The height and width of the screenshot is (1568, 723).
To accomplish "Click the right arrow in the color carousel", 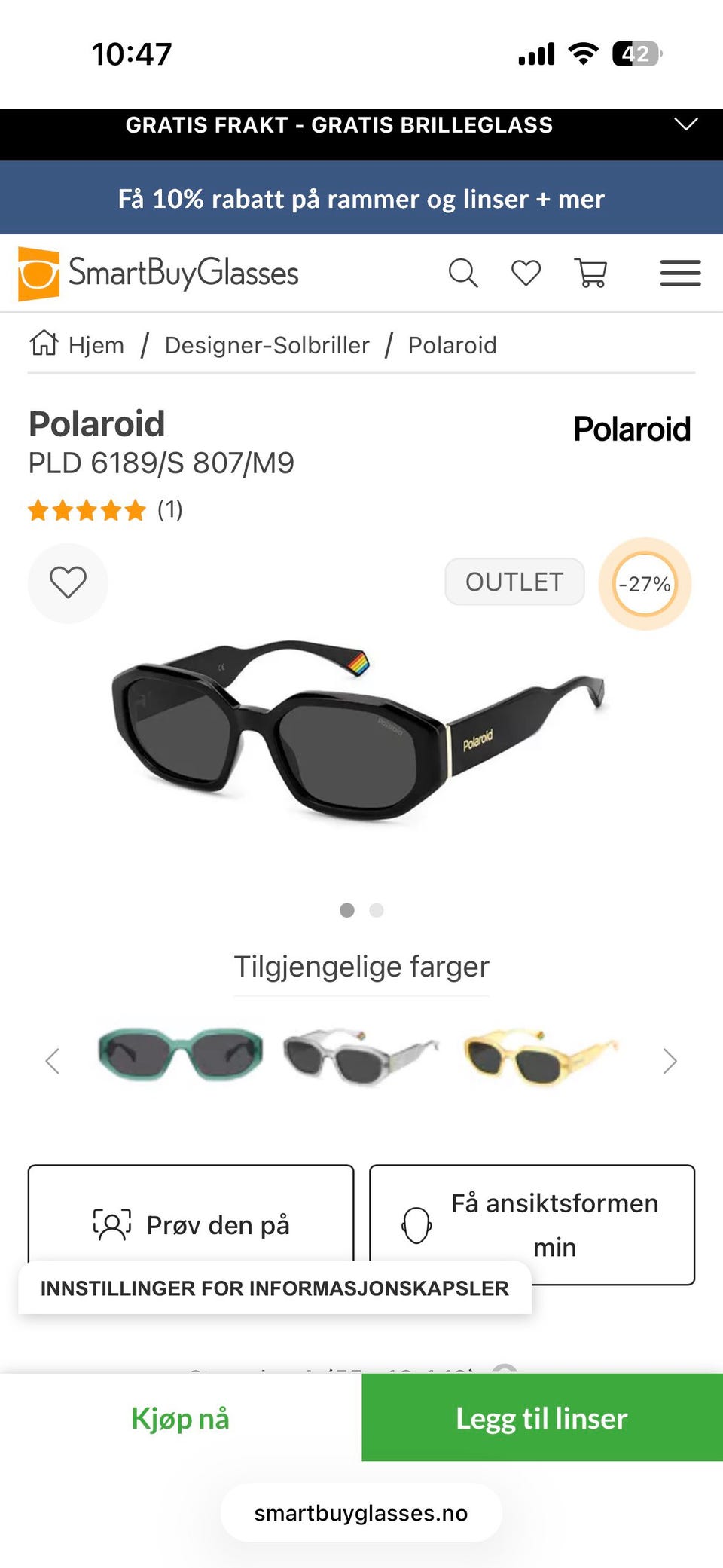I will coord(670,1061).
